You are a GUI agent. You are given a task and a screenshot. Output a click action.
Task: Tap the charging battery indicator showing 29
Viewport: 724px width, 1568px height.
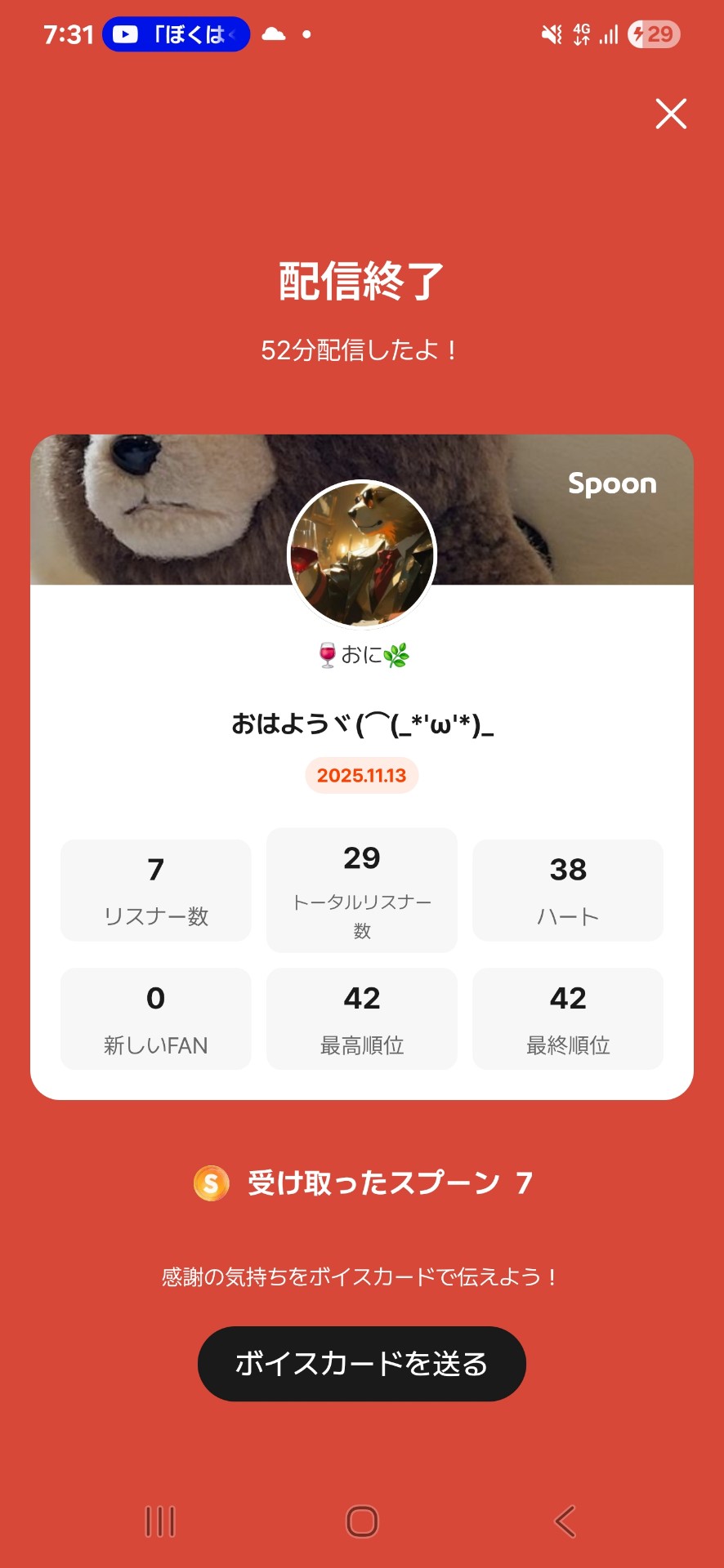click(652, 34)
